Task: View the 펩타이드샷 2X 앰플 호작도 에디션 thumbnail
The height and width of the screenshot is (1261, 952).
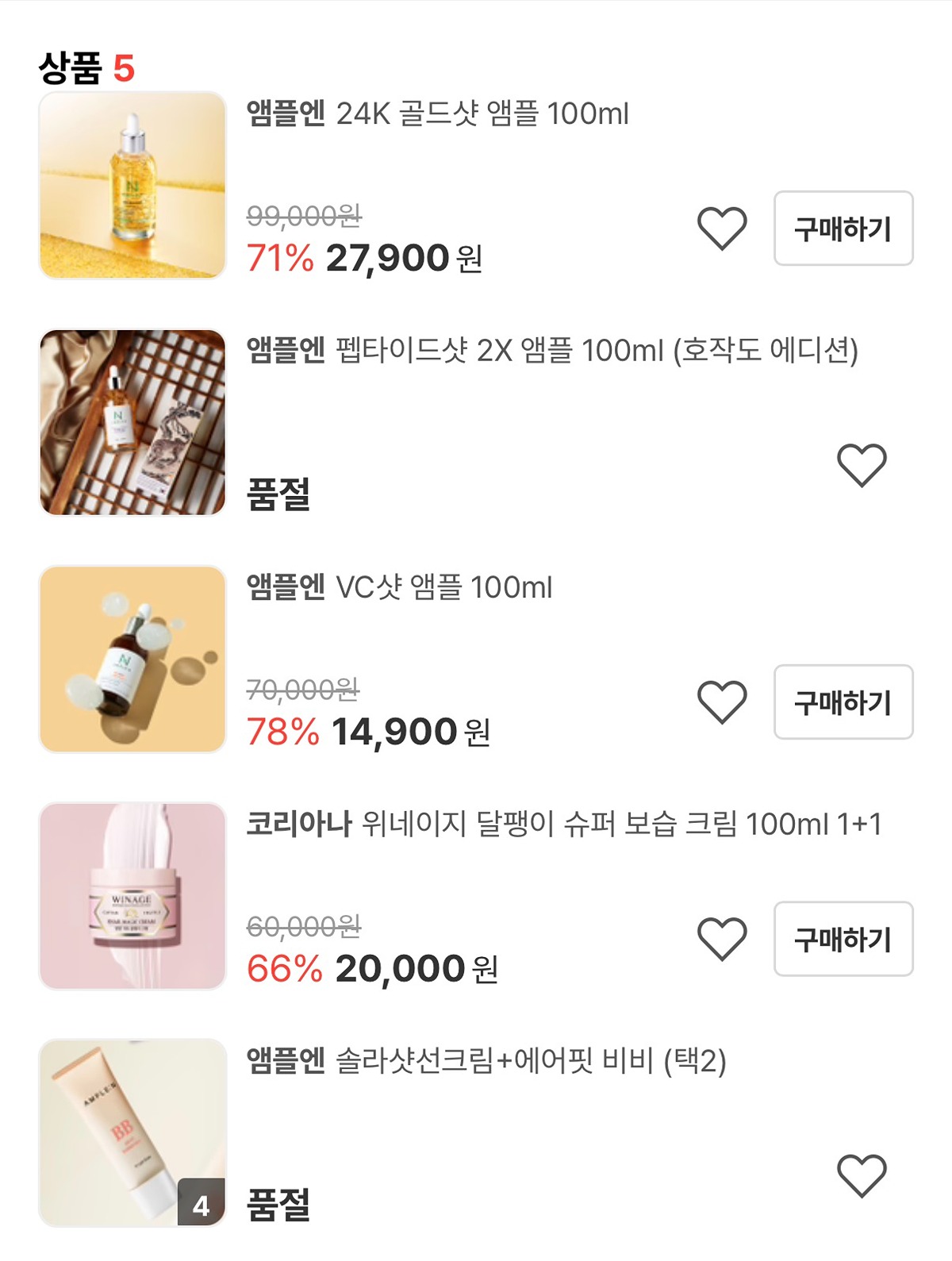Action: [132, 422]
